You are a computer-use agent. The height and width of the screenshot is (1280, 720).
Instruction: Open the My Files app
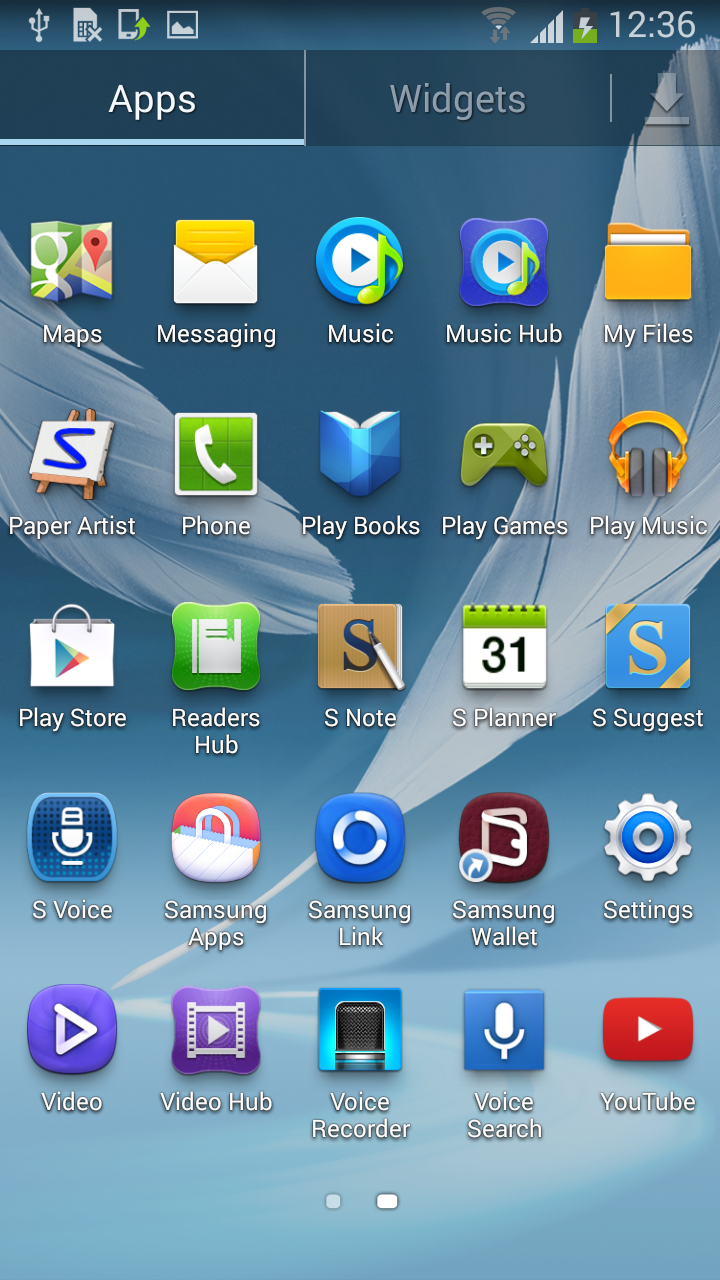(x=648, y=262)
